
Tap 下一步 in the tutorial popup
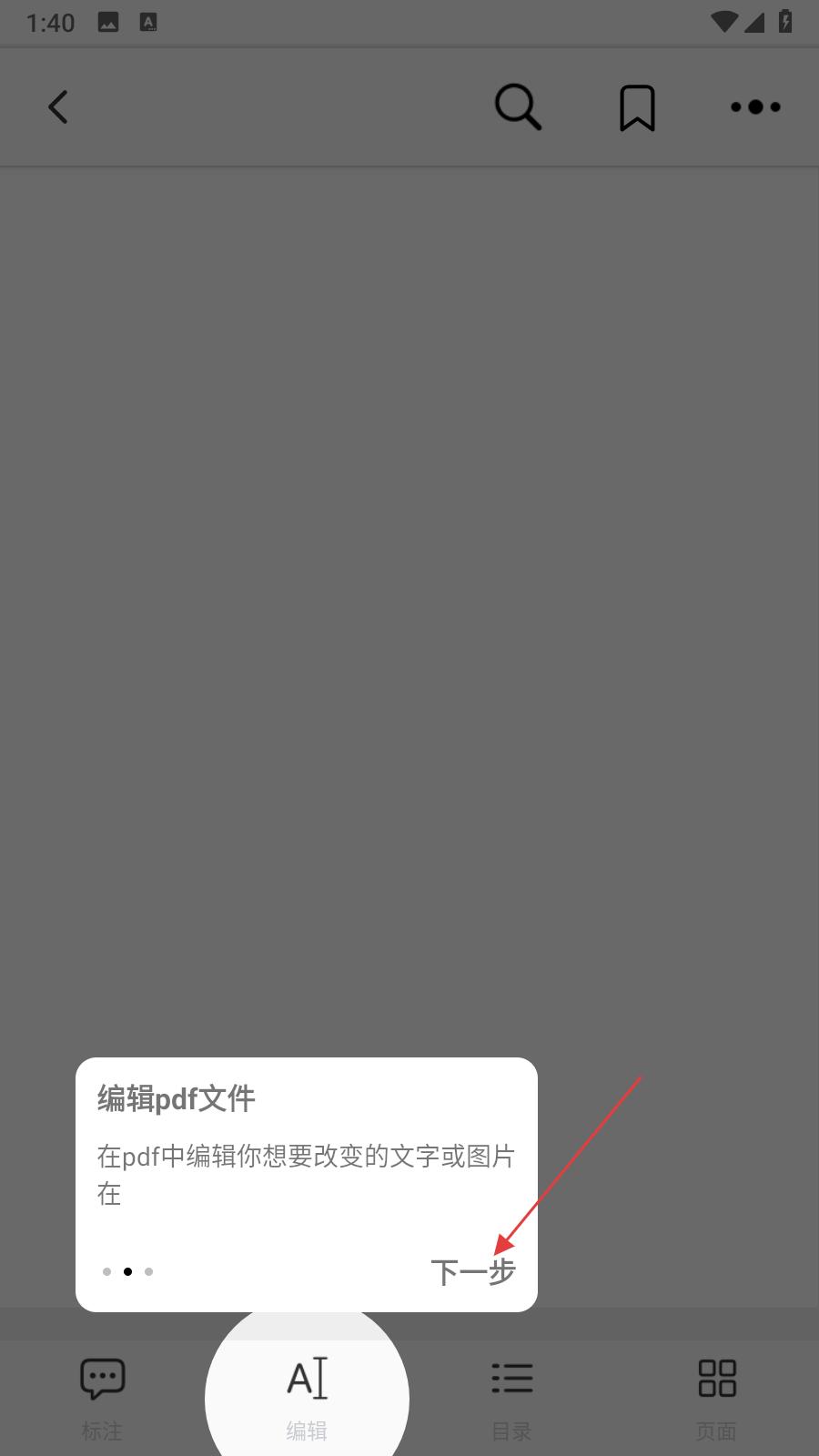point(472,1271)
